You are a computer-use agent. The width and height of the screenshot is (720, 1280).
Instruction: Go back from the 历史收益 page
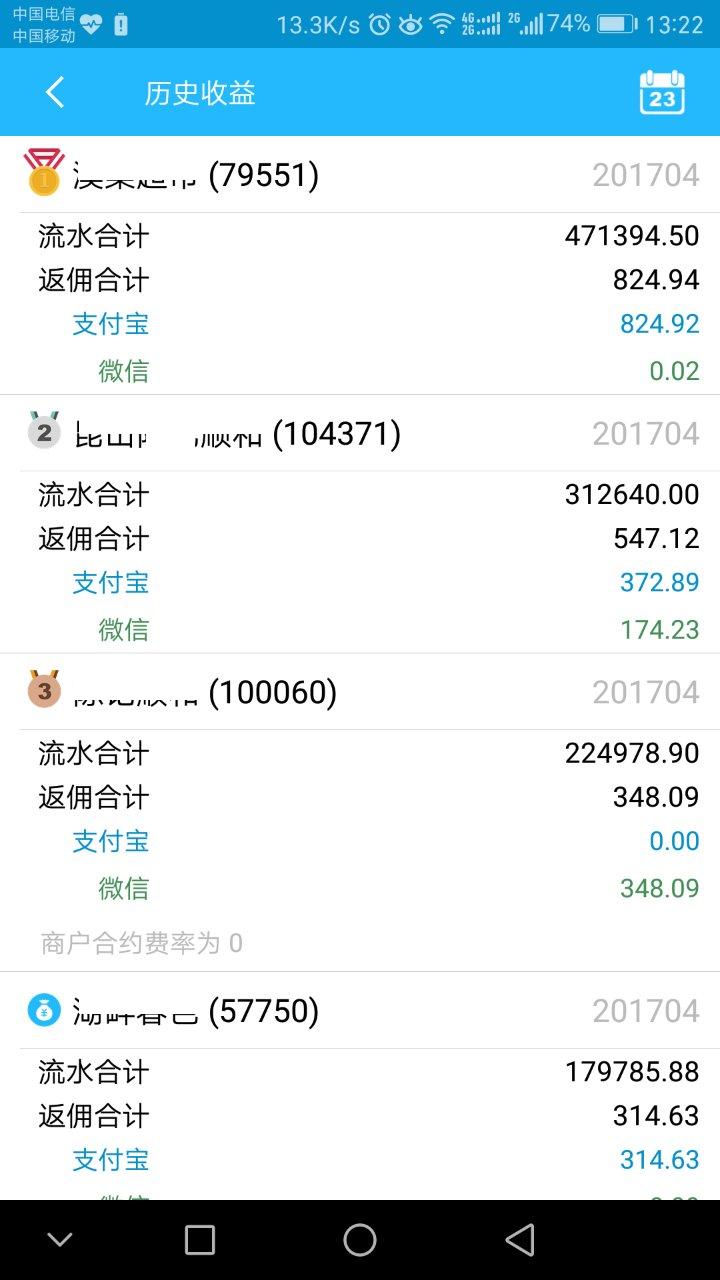pos(55,93)
